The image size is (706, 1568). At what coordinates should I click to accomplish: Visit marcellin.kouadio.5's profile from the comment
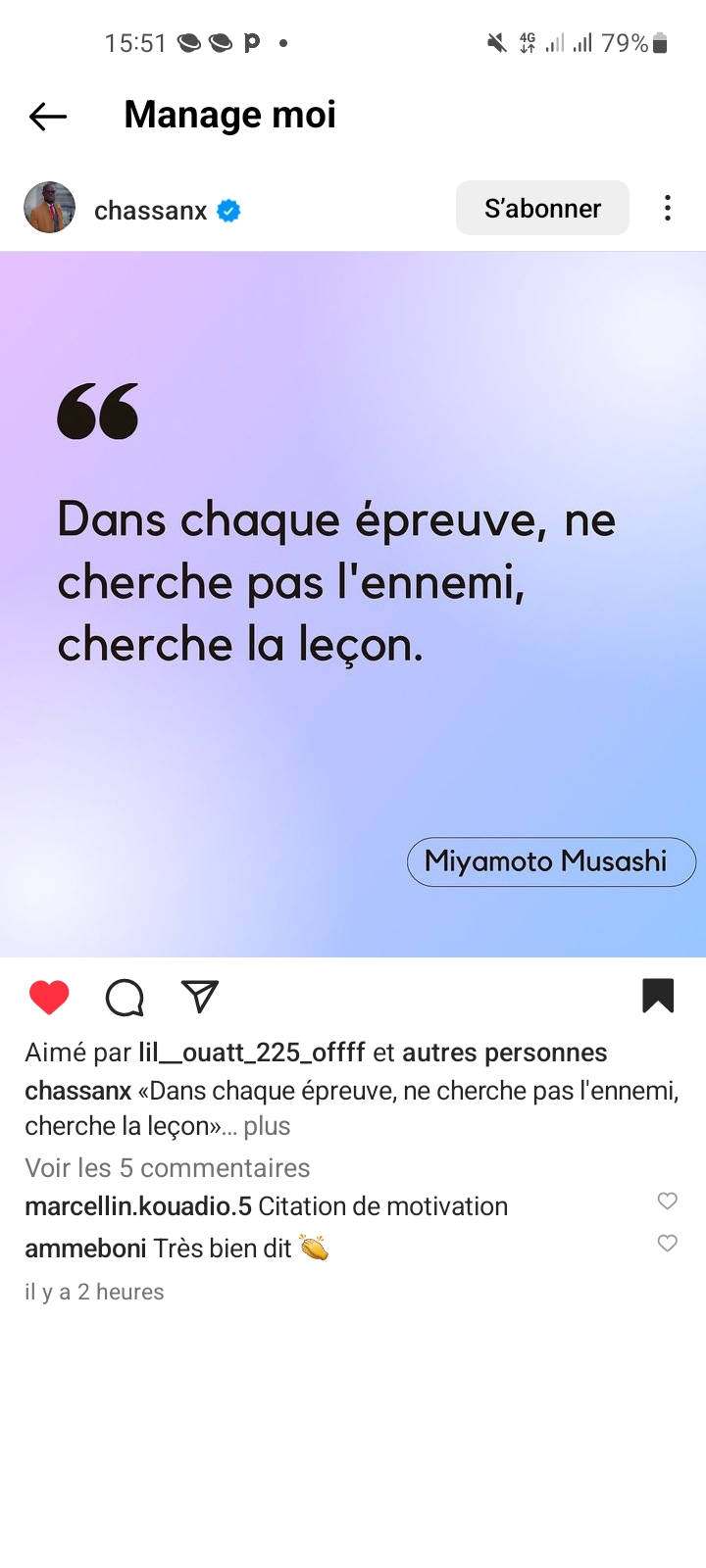click(x=137, y=1206)
